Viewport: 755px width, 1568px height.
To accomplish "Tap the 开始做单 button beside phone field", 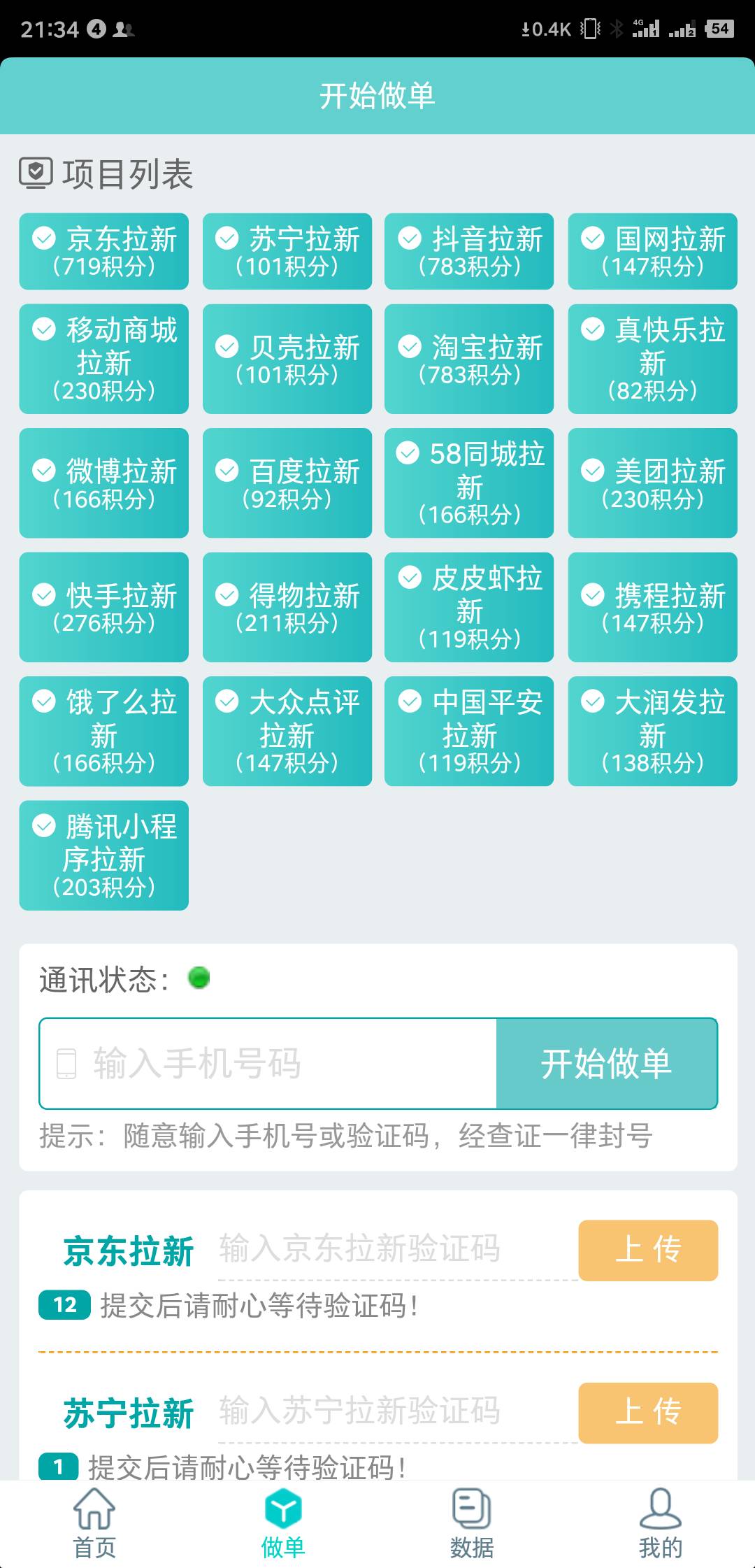I will click(607, 1063).
